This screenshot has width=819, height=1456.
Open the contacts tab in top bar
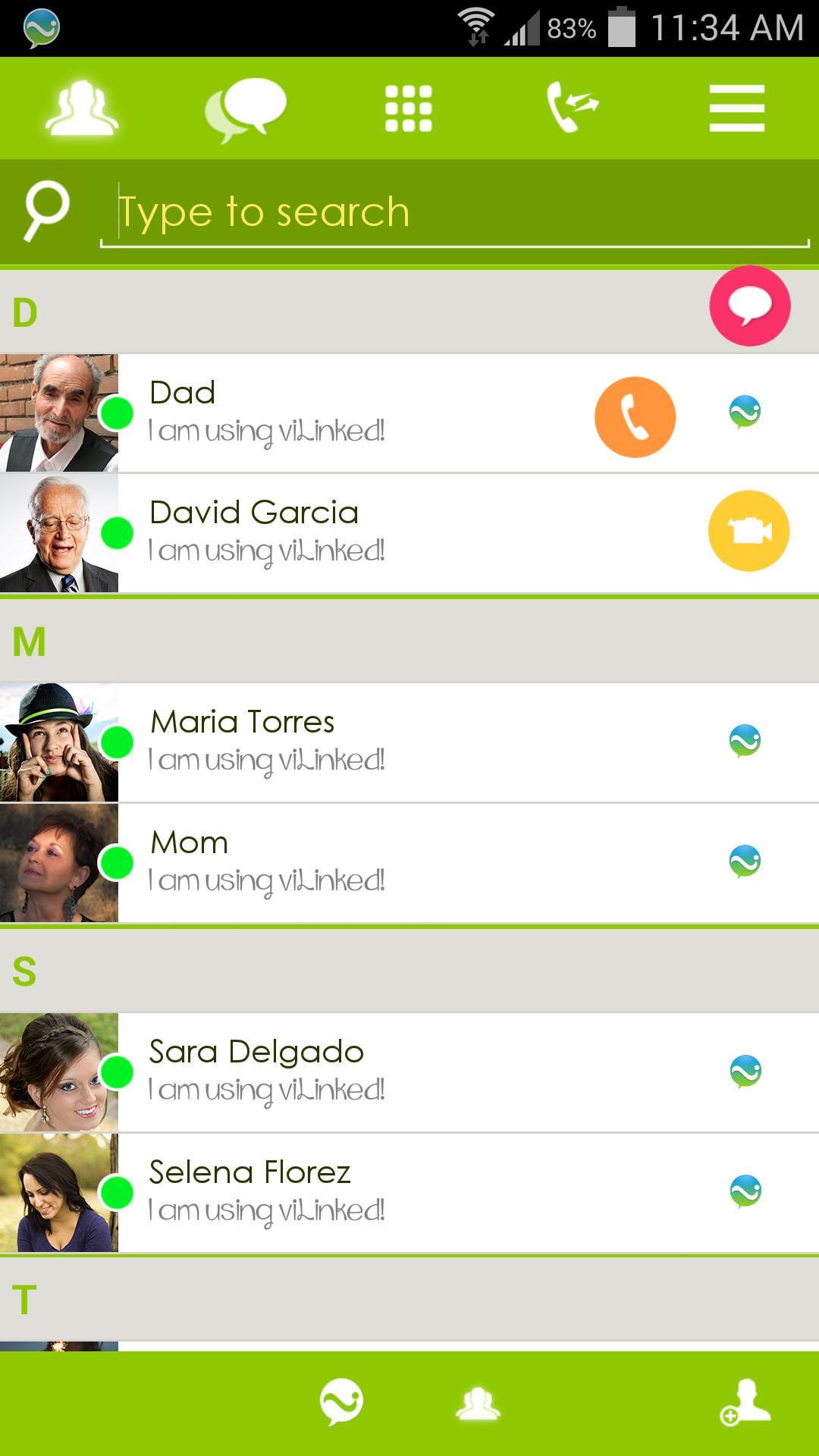click(x=82, y=108)
